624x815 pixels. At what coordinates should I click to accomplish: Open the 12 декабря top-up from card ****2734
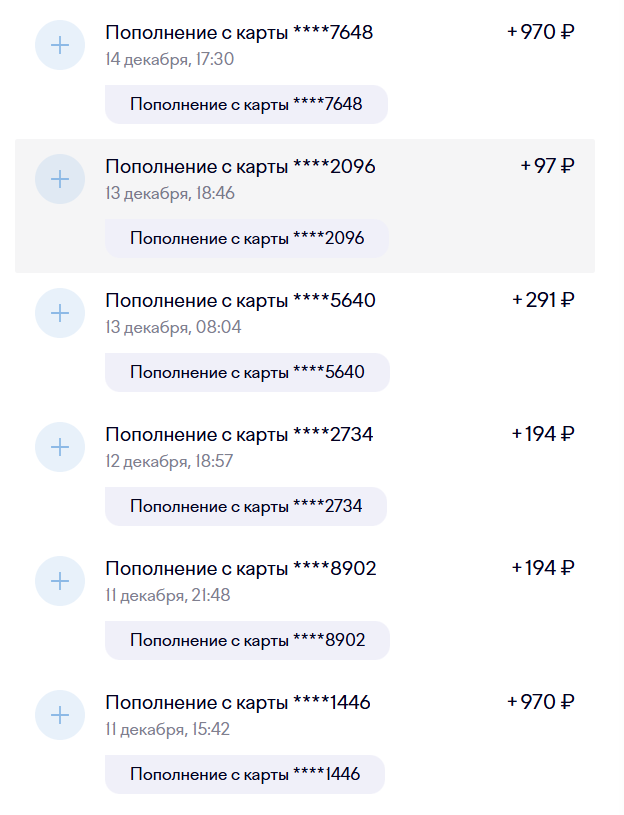(x=239, y=435)
